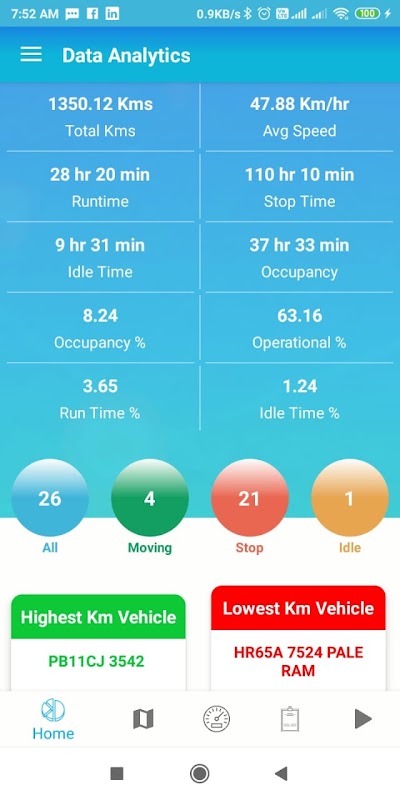
Task: Go to the Home tab
Action: 53,719
